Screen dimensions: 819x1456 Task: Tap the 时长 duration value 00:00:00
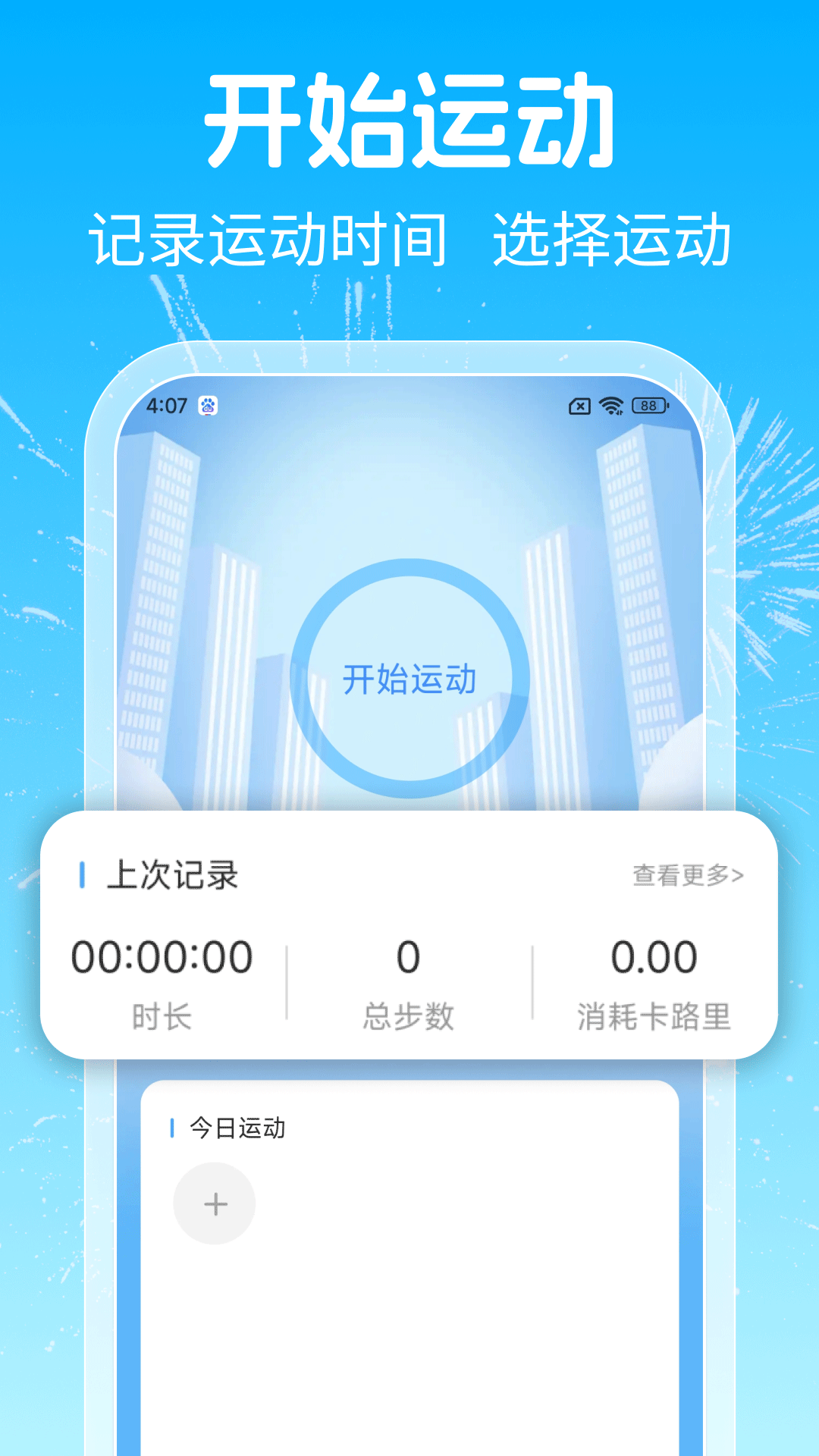(162, 957)
